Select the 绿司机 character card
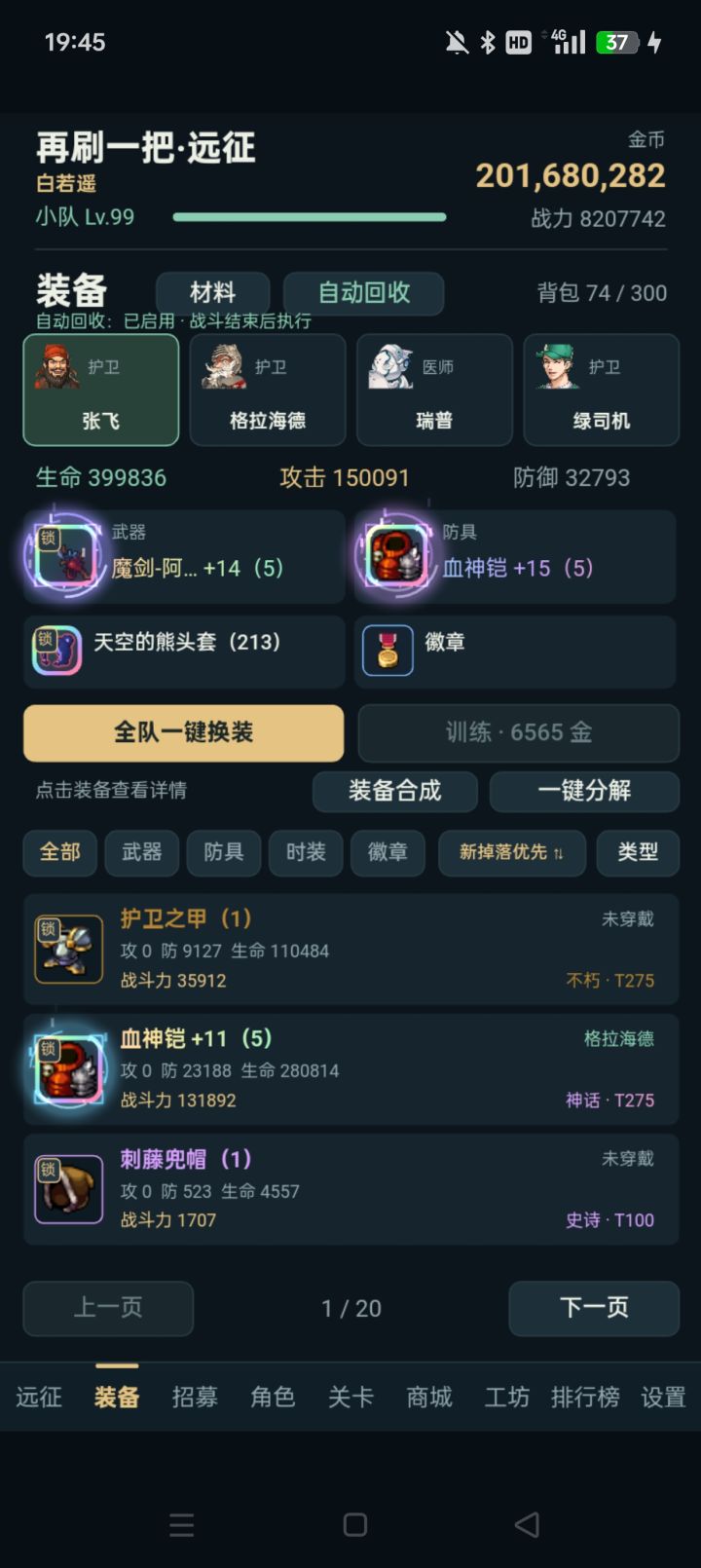The width and height of the screenshot is (701, 1568). [601, 390]
